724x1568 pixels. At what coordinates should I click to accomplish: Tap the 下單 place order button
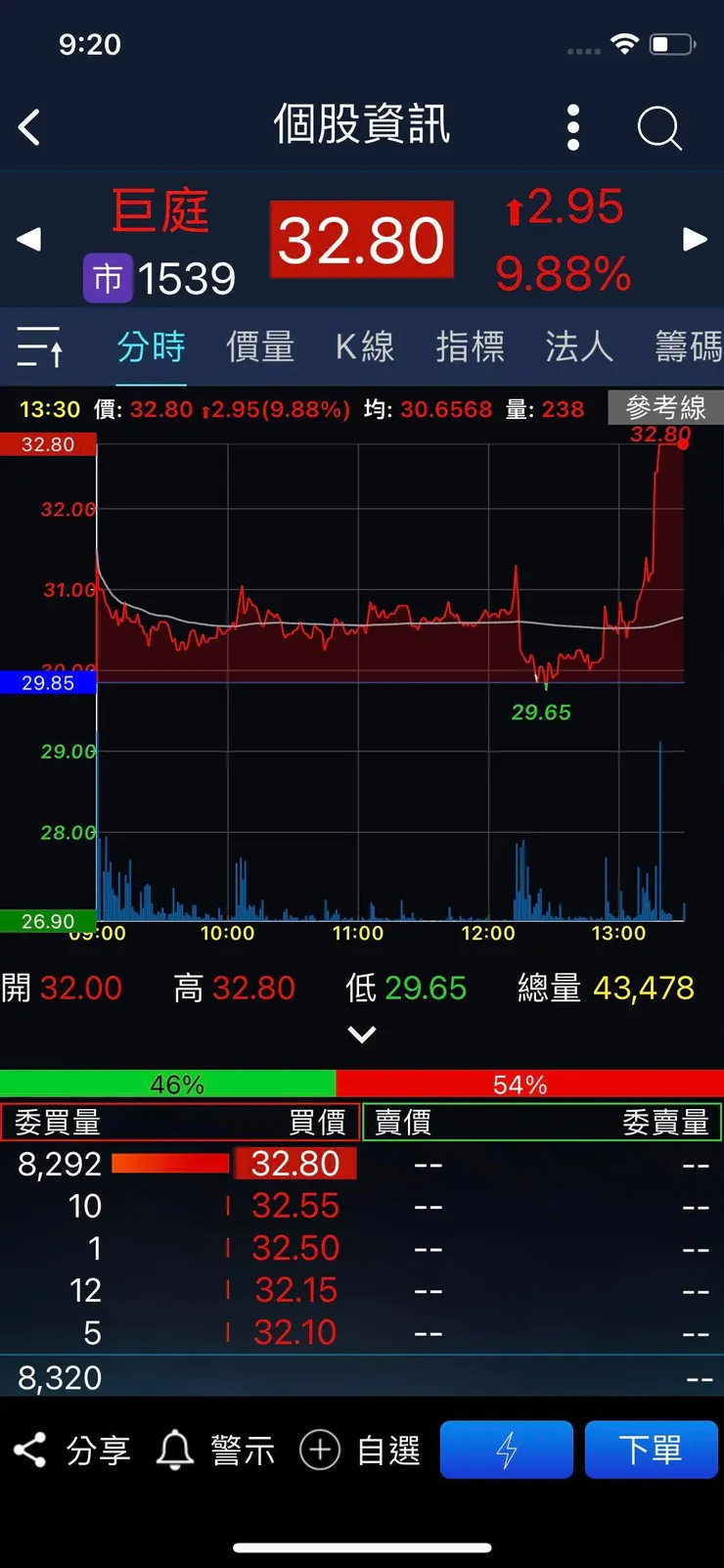pyautogui.click(x=652, y=1450)
